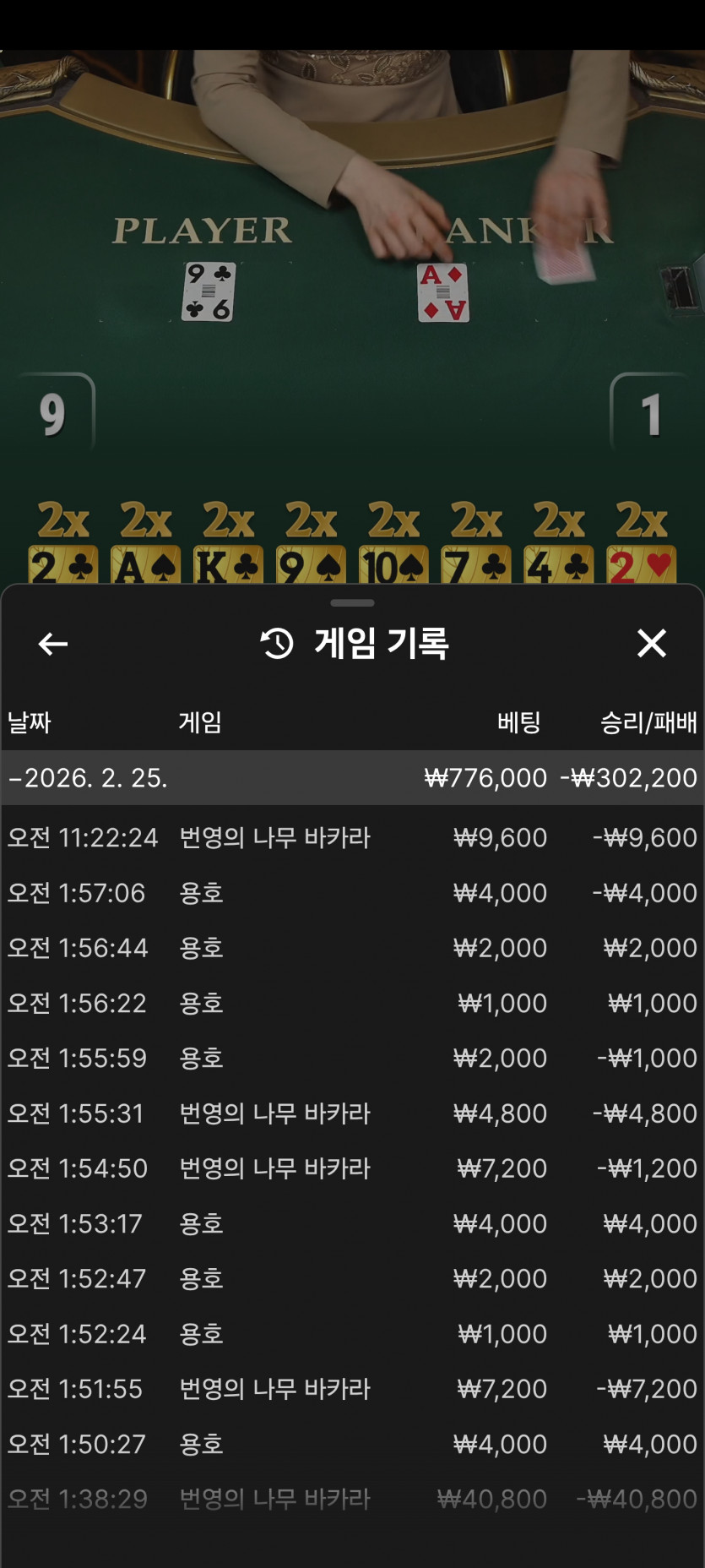Open the 1:57:06 용호 record
The height and width of the screenshot is (1568, 705).
point(352,893)
